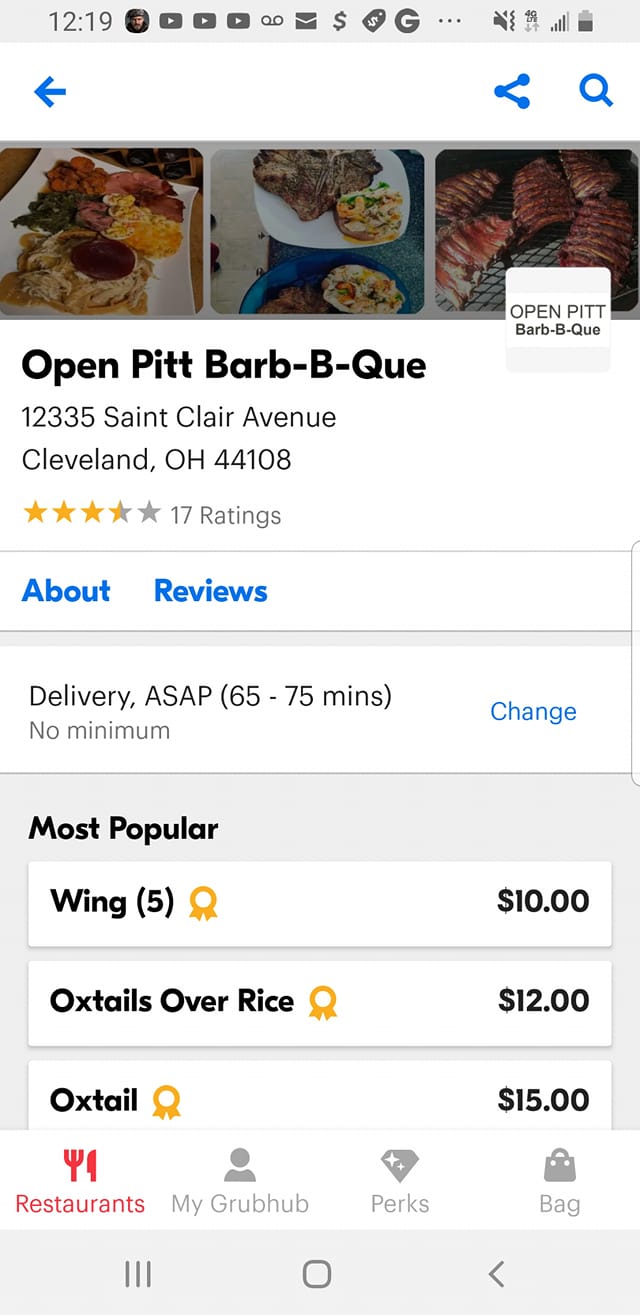This screenshot has height=1315, width=640.
Task: Go to the Restaurants tab
Action: (80, 1182)
